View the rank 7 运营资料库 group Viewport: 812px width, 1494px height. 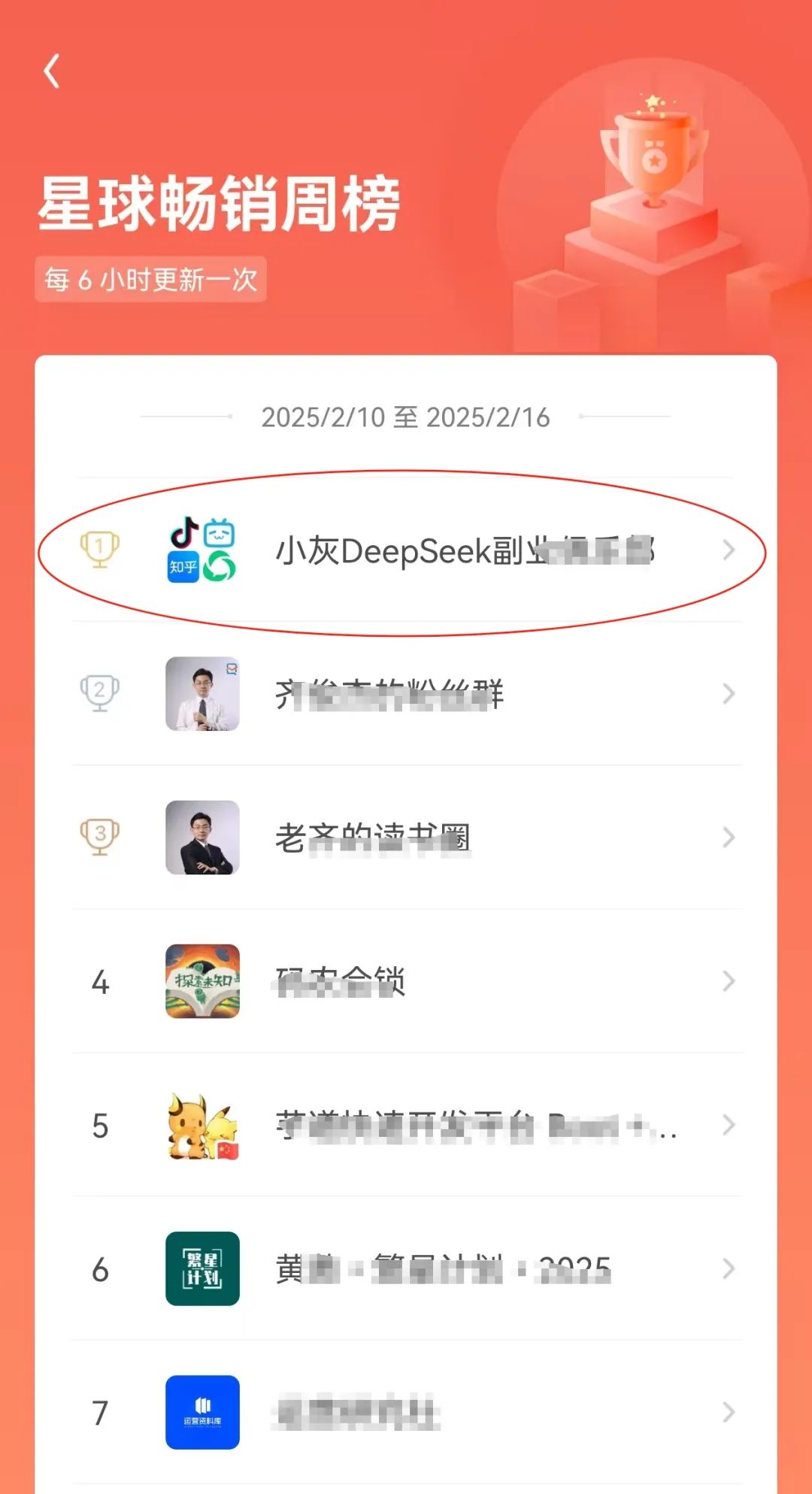click(406, 1413)
